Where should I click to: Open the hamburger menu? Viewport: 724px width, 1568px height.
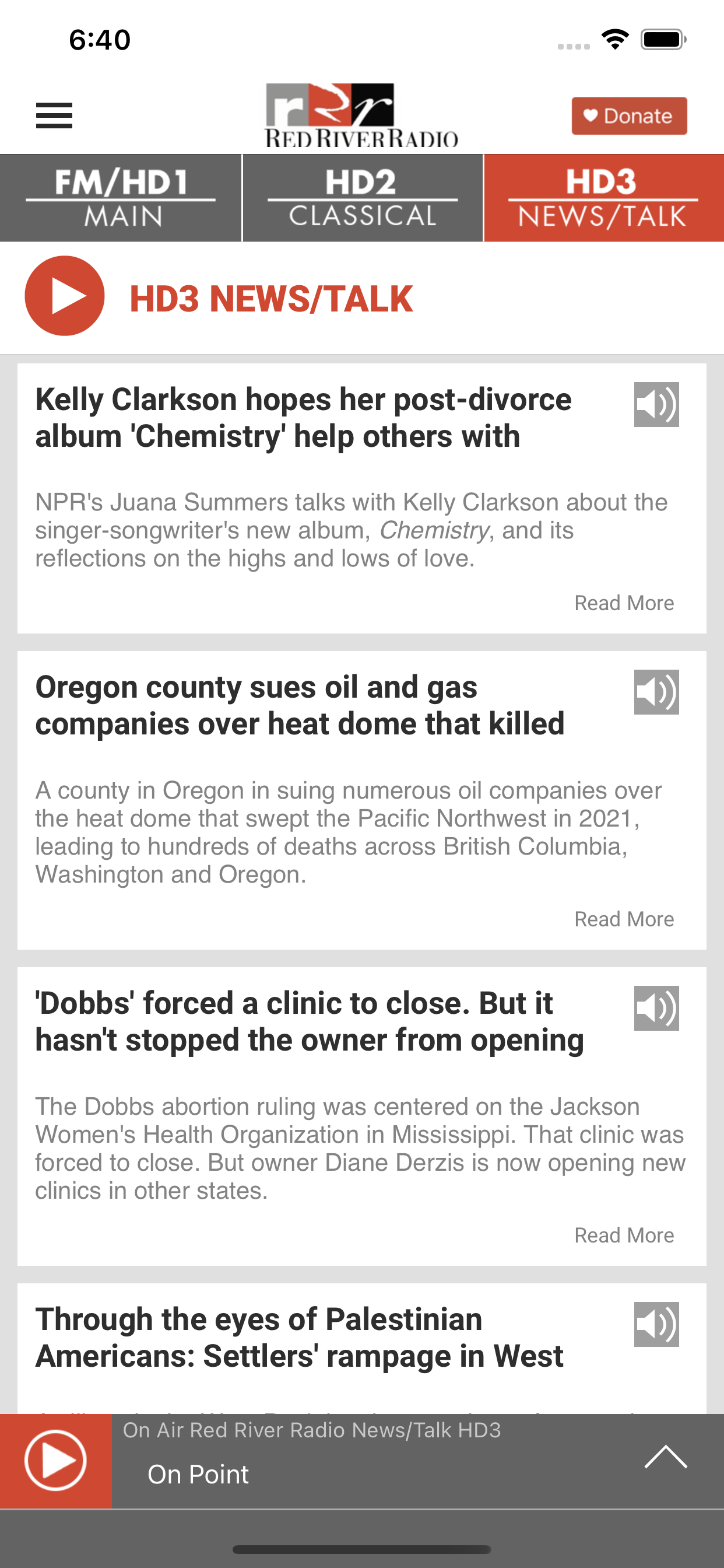[x=54, y=116]
